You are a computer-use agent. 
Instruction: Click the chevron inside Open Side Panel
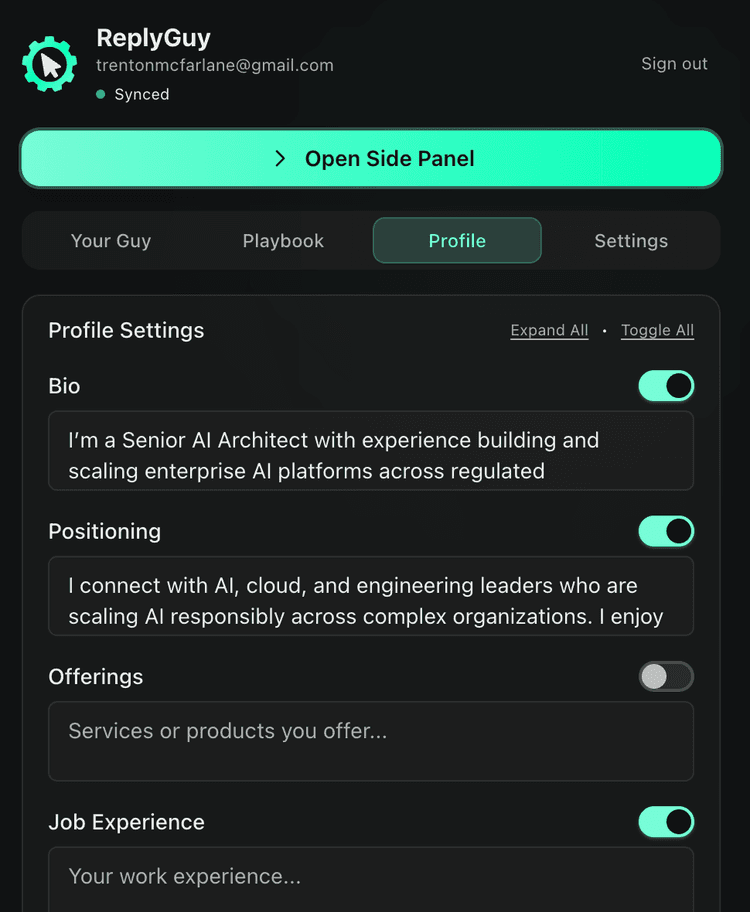pos(281,158)
